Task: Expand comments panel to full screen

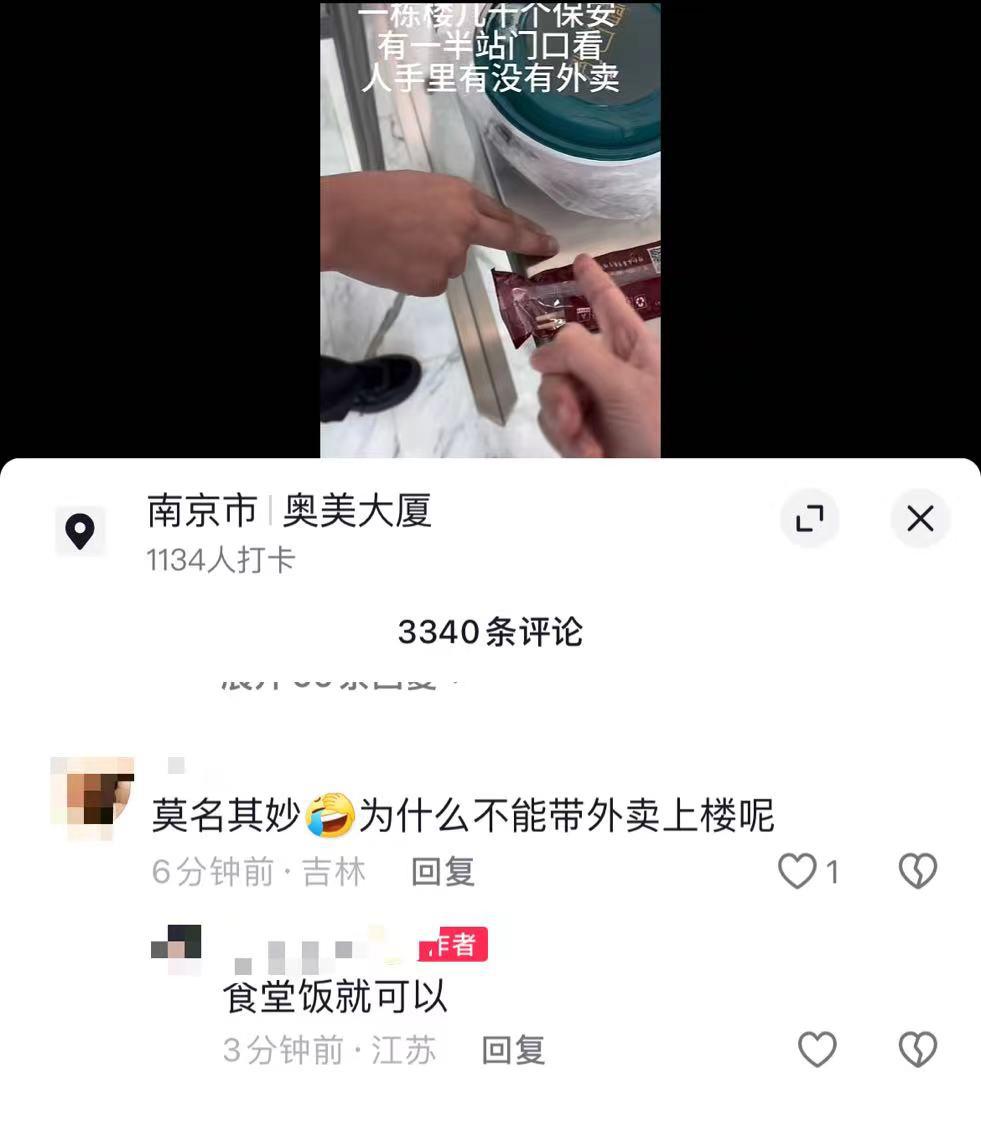Action: [x=809, y=518]
